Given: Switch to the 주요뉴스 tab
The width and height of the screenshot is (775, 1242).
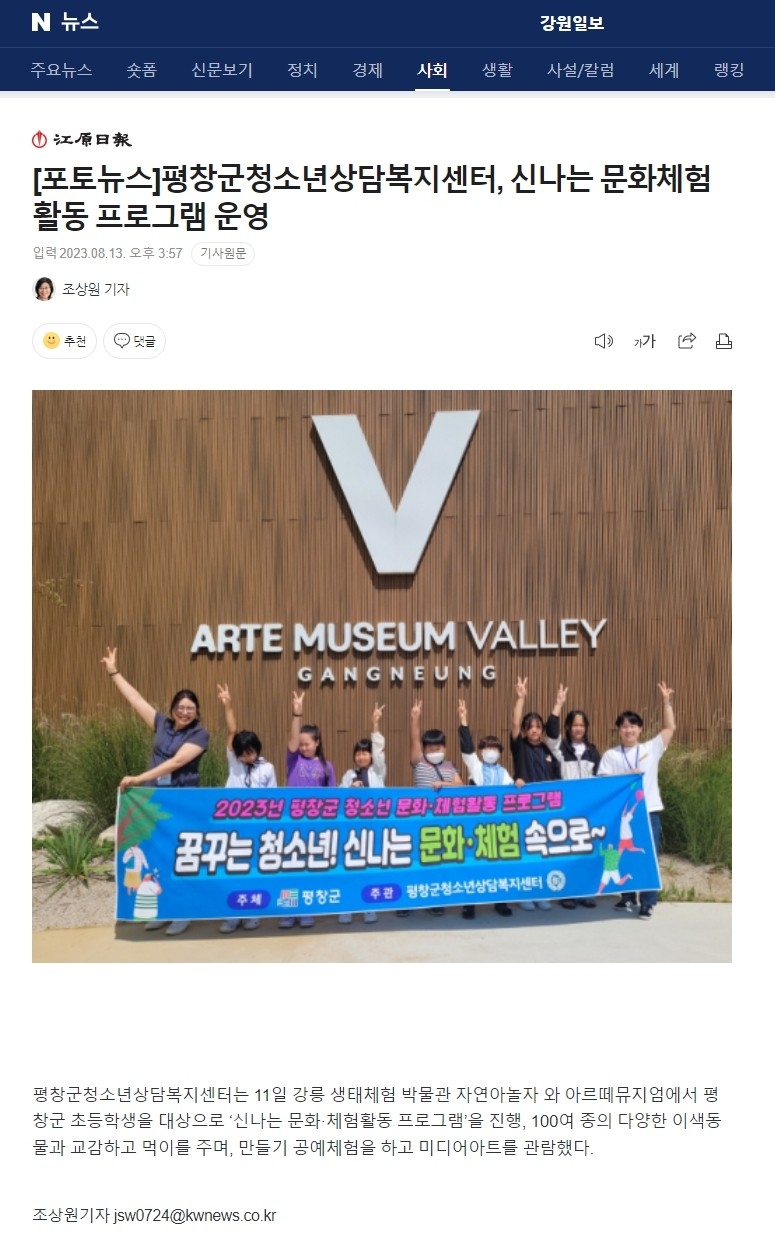Looking at the screenshot, I should 61,70.
